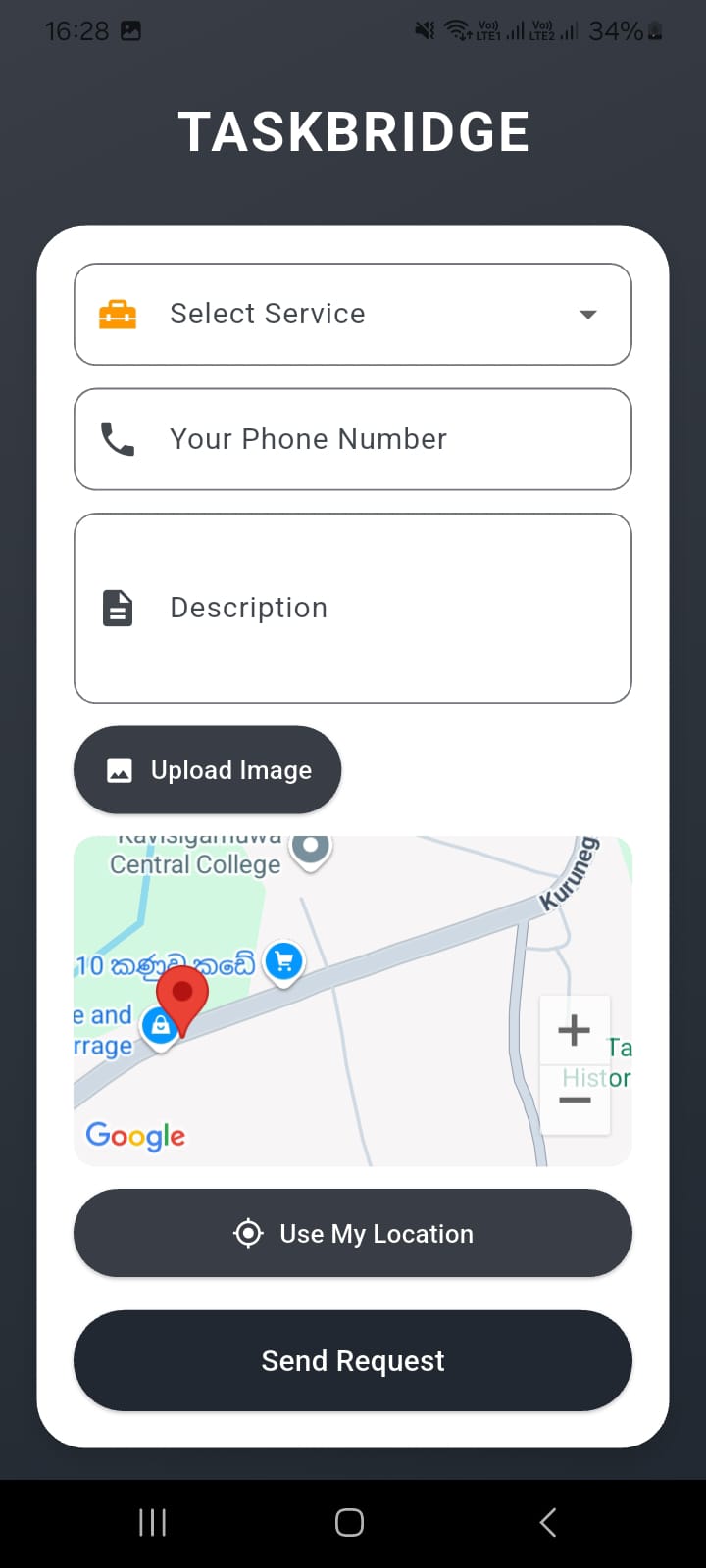Click the Google logo on the map
Screen dimensions: 706x1568
tap(135, 1136)
